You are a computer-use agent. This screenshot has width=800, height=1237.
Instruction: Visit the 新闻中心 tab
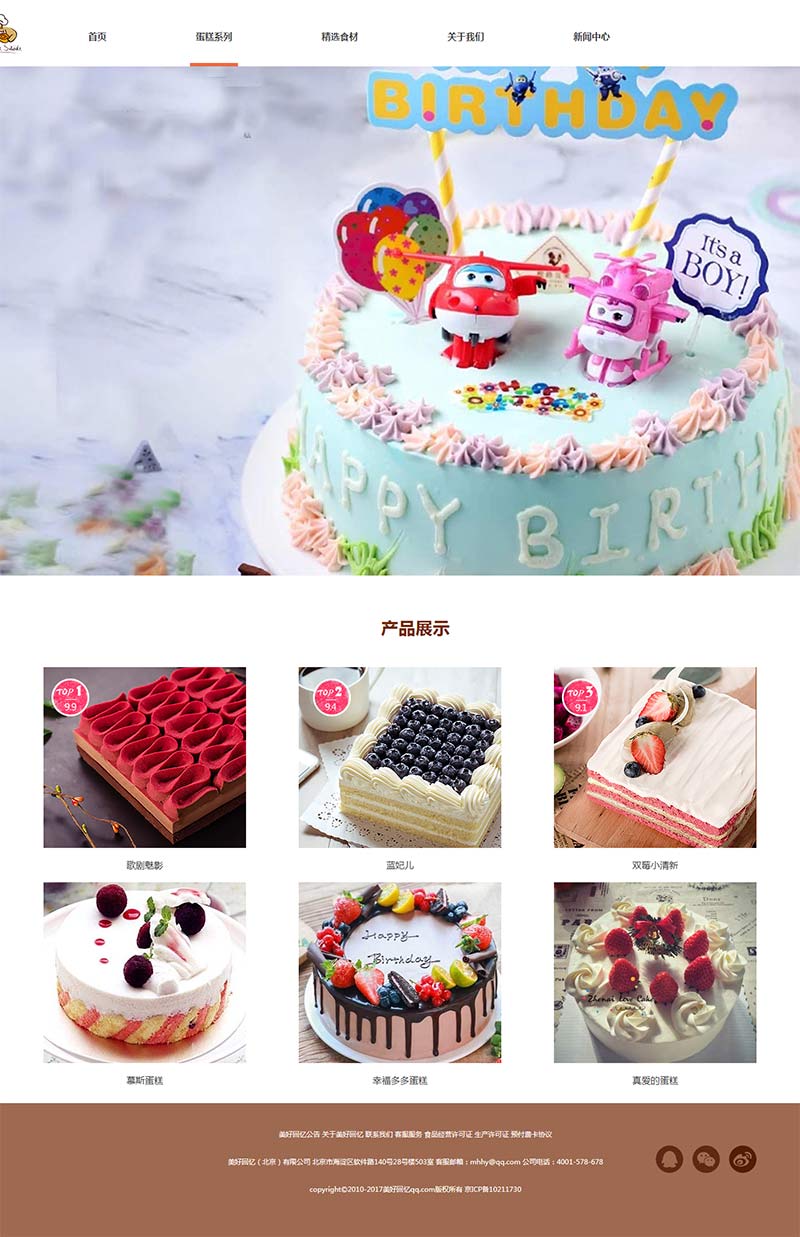point(591,37)
